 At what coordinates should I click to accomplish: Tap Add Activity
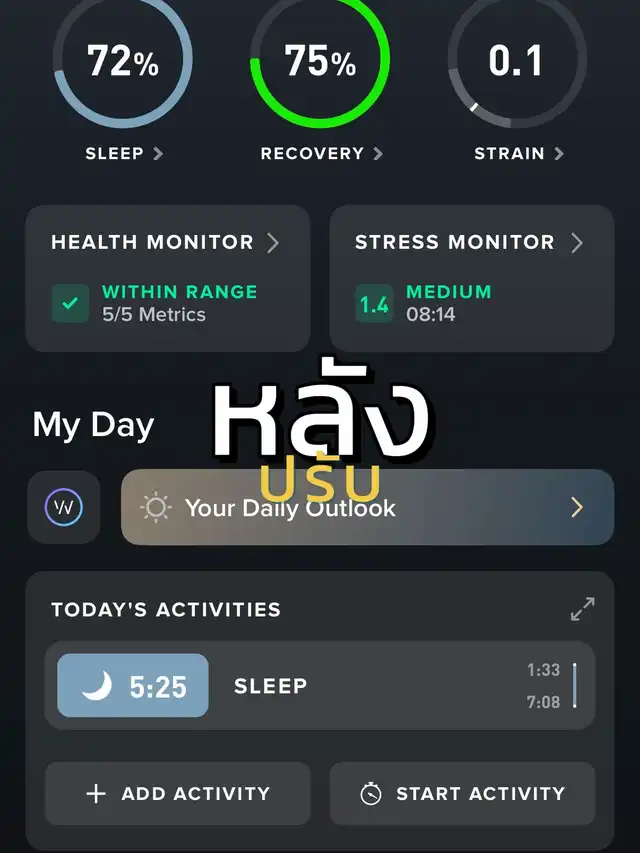coord(177,794)
